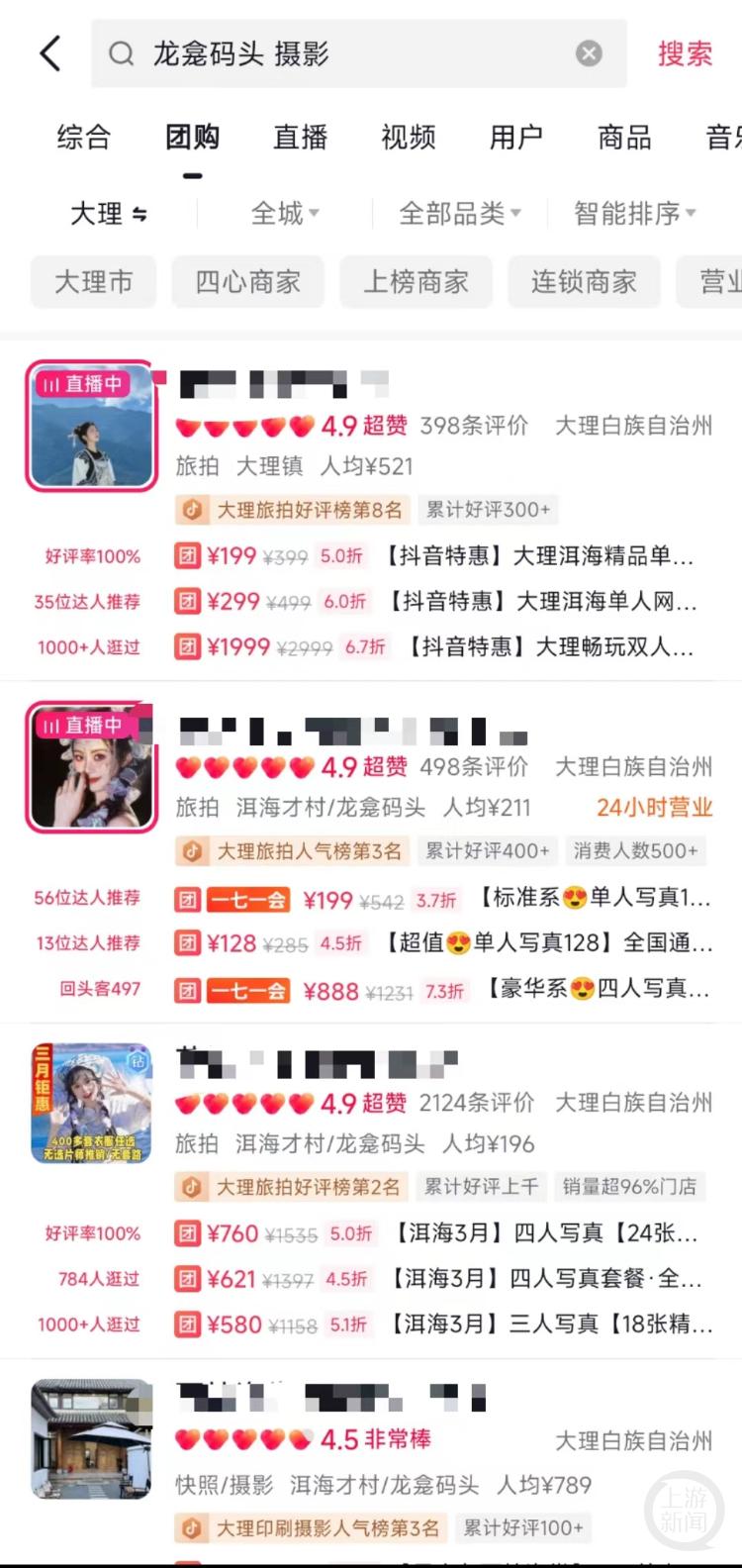Tap the search field with 龙龛码头 摄影
Image resolution: width=742 pixels, height=1568 pixels.
click(336, 53)
